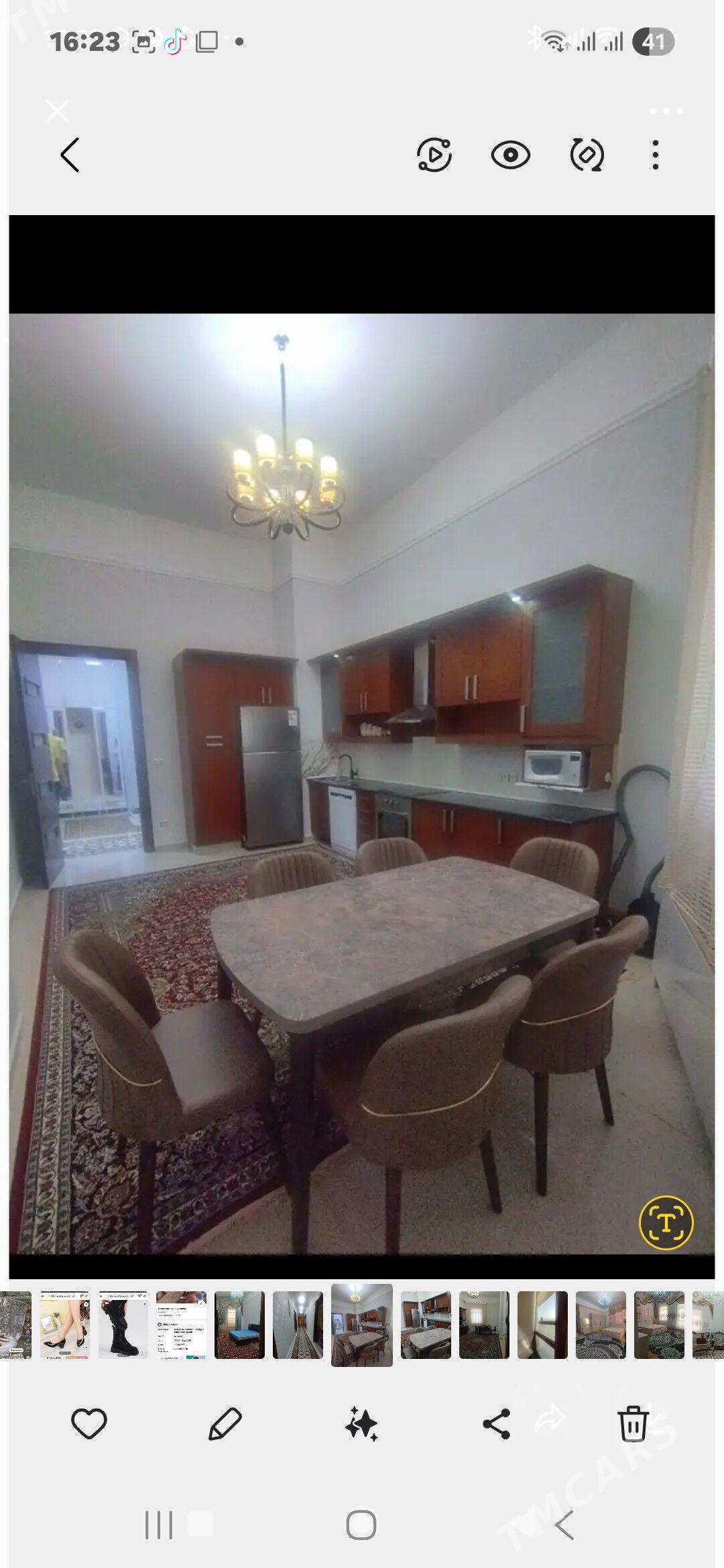Select the blue bed bedroom thumbnail

(x=239, y=1325)
